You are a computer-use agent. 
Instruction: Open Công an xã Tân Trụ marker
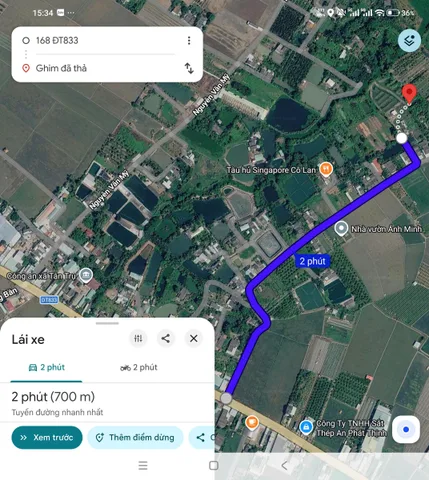(x=86, y=275)
